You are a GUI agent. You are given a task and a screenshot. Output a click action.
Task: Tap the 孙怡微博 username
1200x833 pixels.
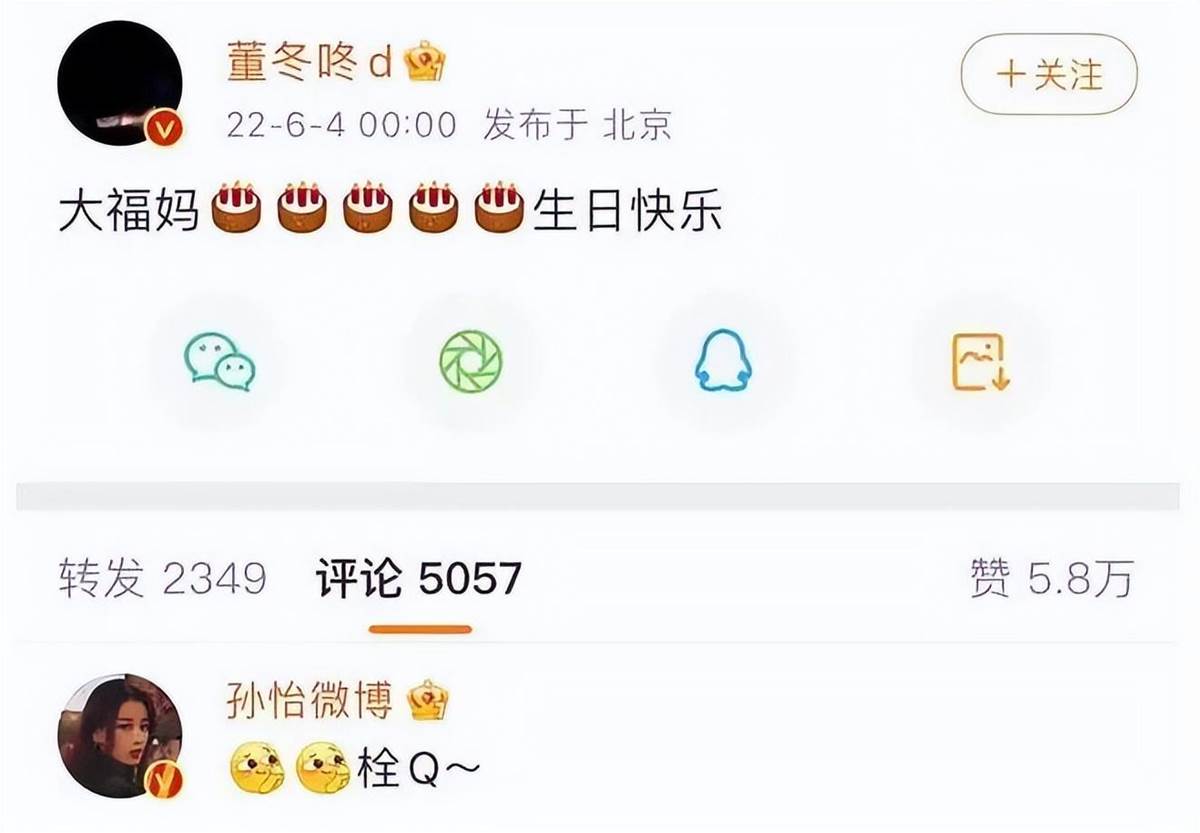[x=310, y=701]
